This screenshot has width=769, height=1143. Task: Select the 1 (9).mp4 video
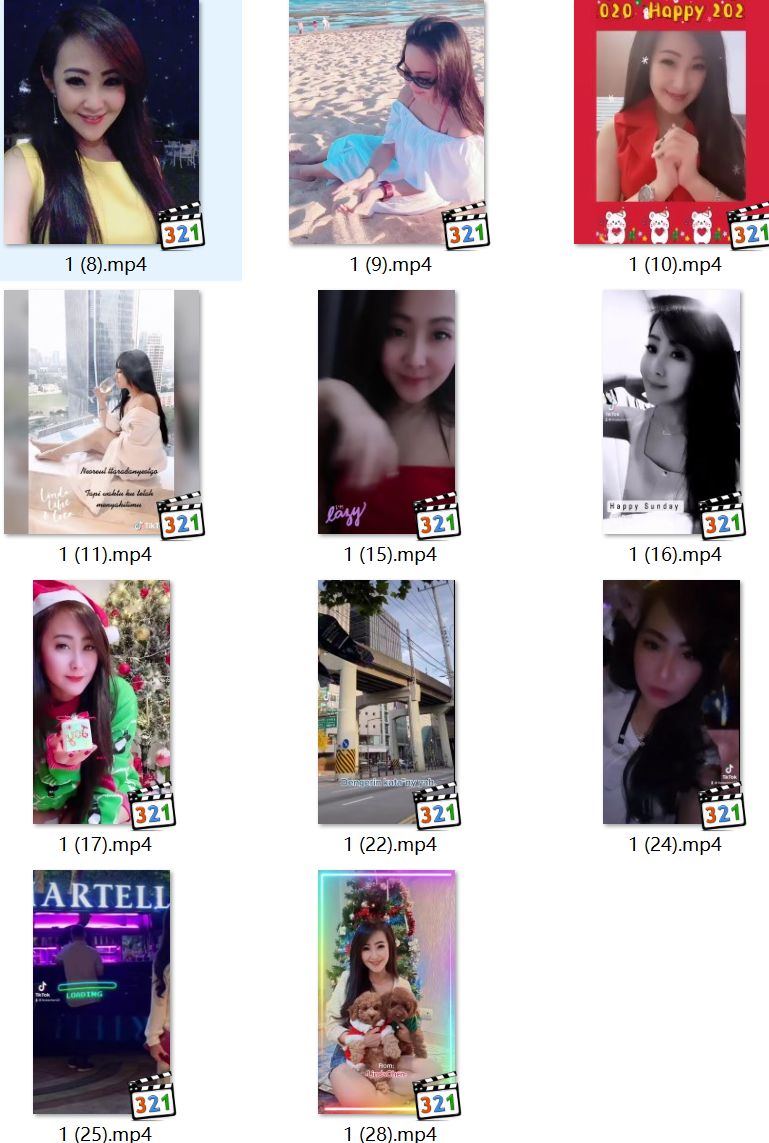tap(387, 122)
